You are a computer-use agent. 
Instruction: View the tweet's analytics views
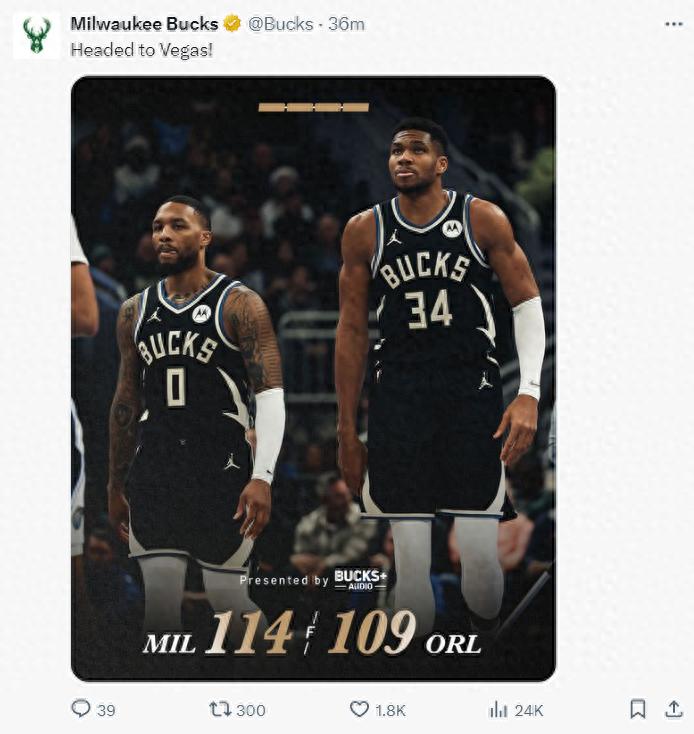[497, 709]
